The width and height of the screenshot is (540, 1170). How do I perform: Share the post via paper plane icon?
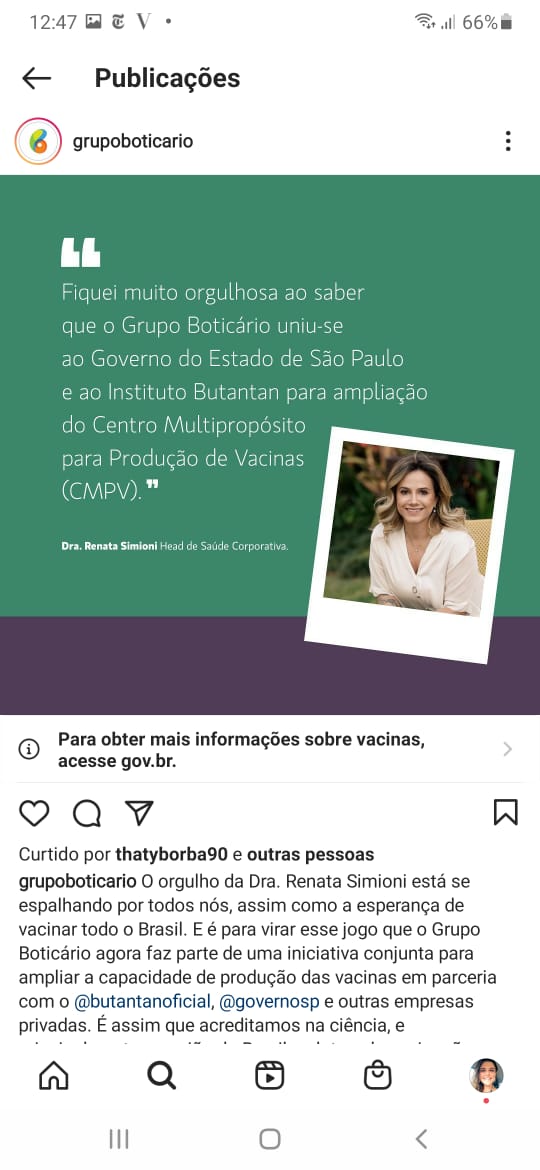tap(139, 813)
